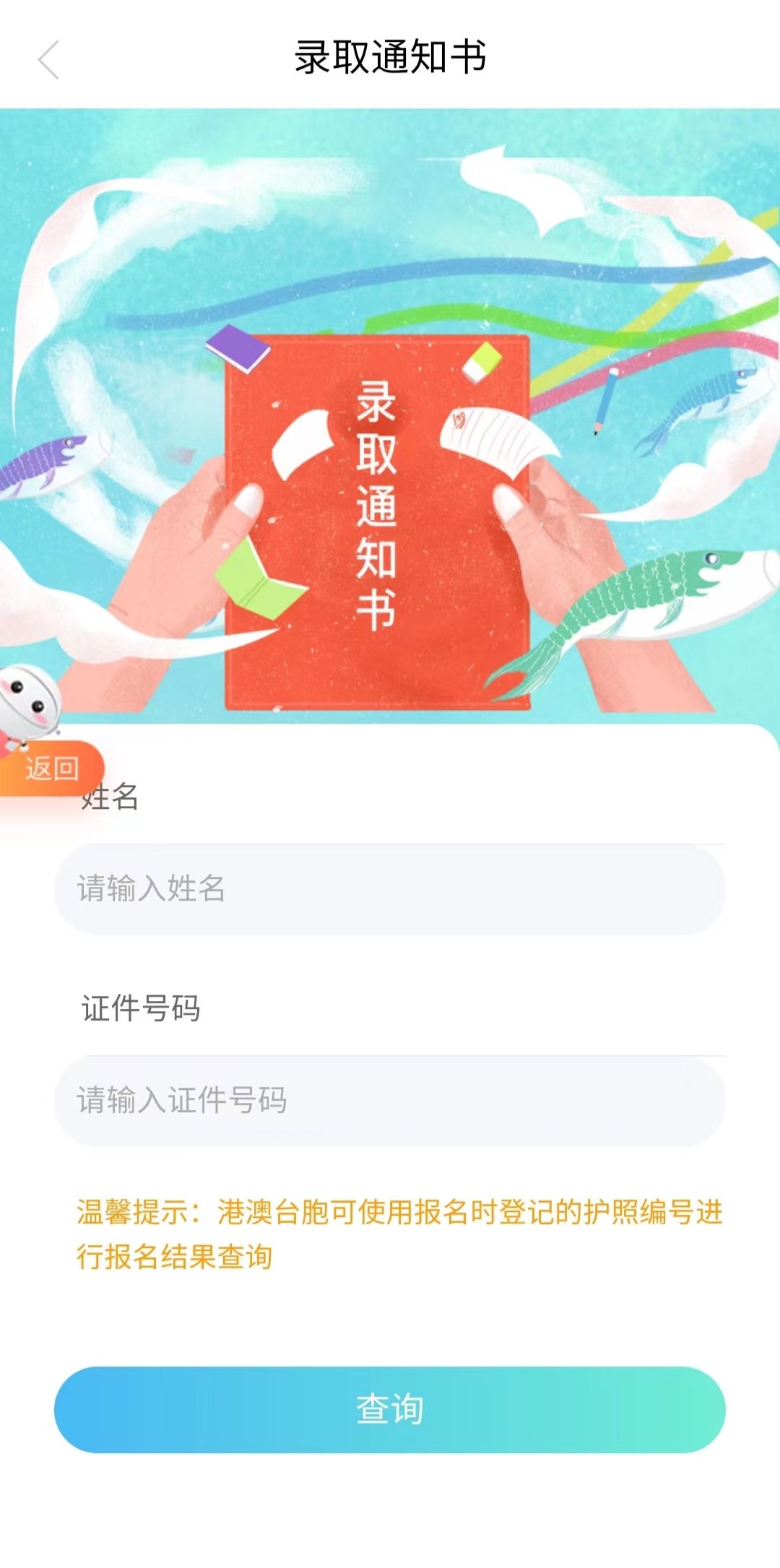
Task: Tap the orange 返回 floating button
Action: (51, 768)
